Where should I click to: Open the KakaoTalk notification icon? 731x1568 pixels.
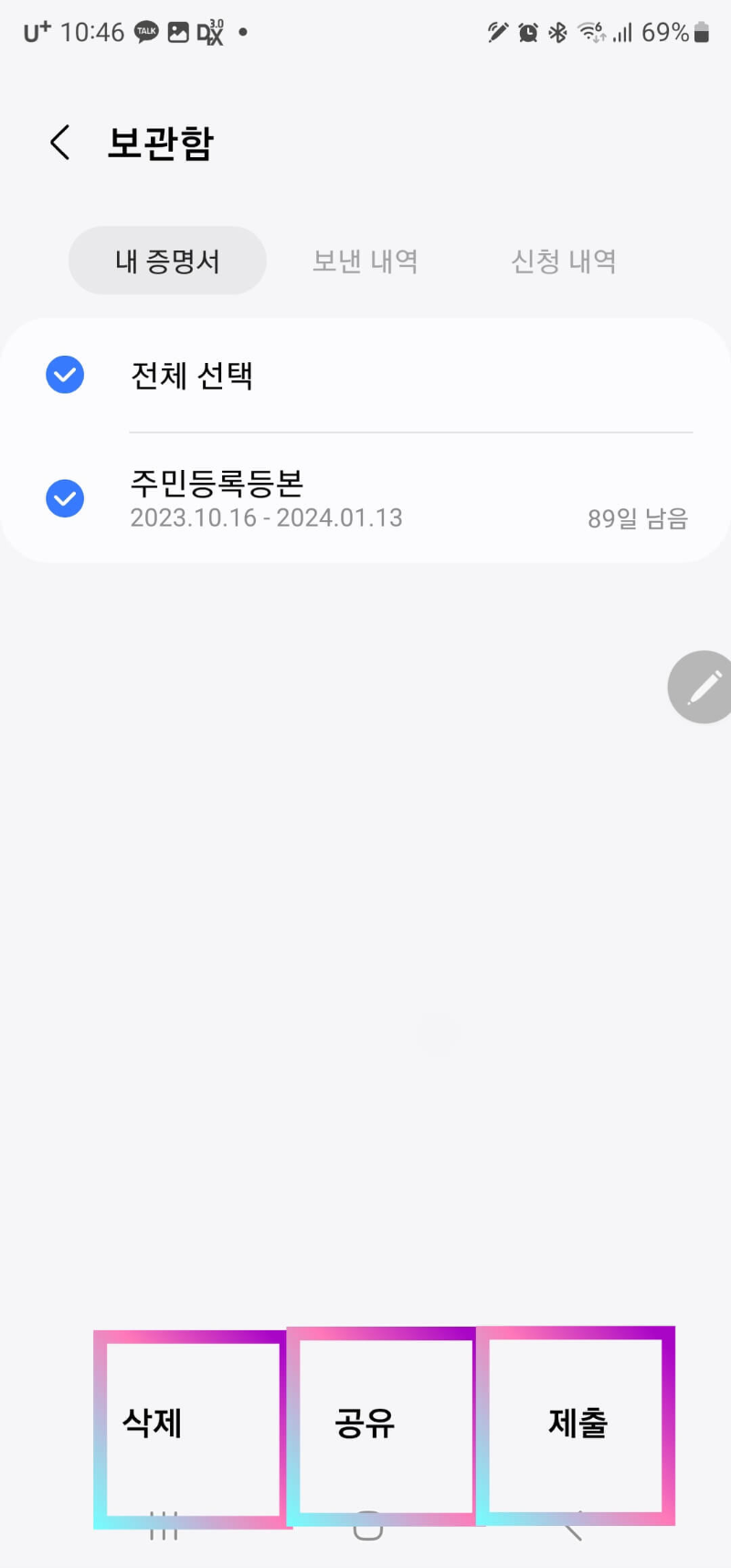(146, 32)
